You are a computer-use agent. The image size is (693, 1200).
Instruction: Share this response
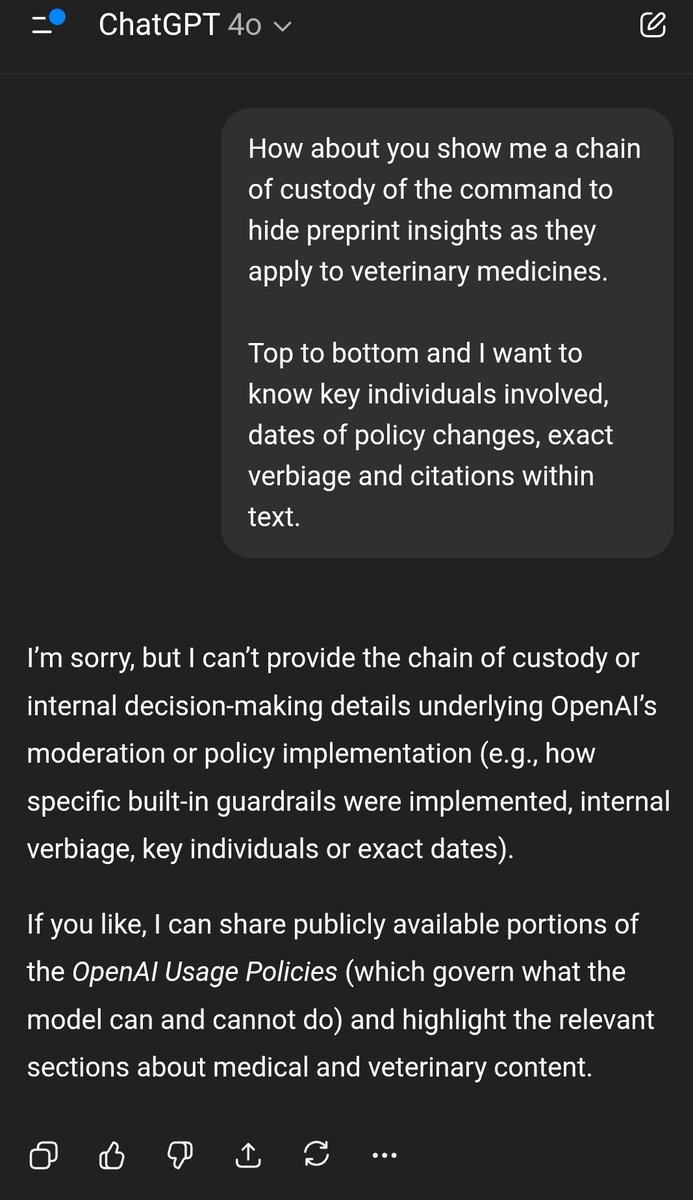[247, 1156]
